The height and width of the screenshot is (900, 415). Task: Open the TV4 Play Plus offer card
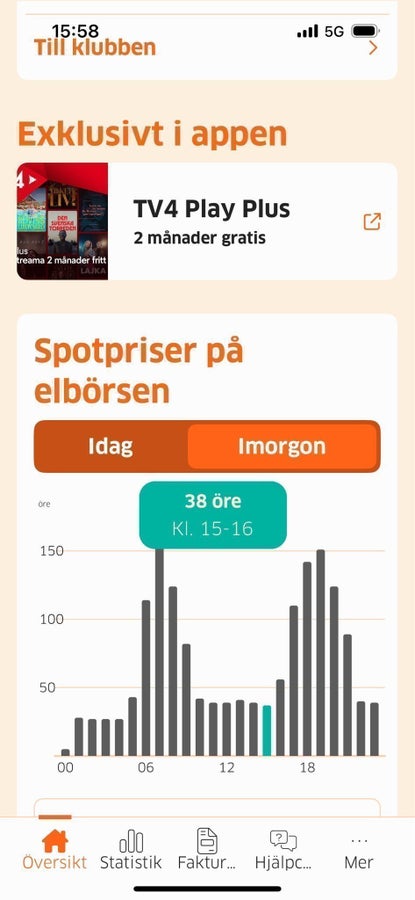pos(207,221)
